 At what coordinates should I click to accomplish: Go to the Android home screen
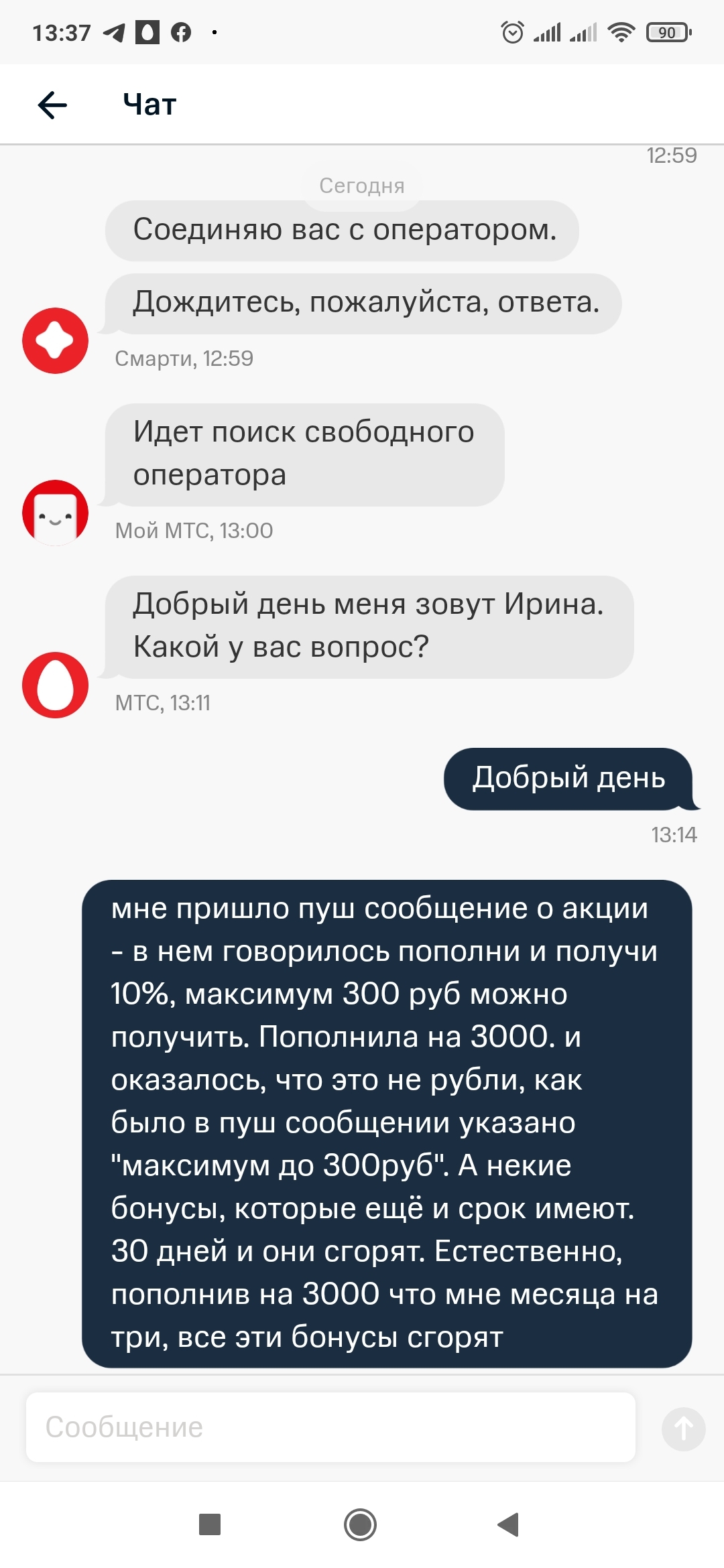click(x=361, y=1524)
